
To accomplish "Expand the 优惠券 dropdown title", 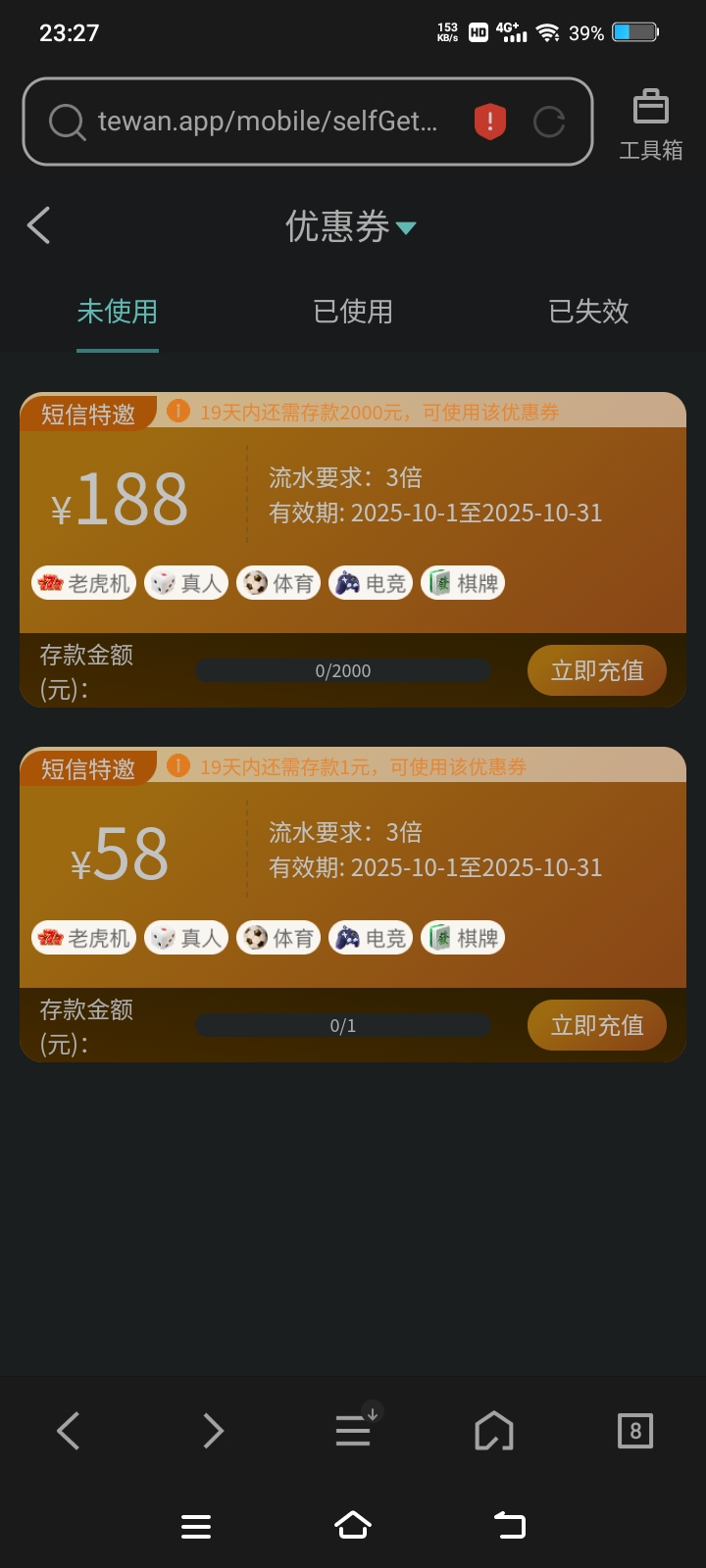I will 351,226.
